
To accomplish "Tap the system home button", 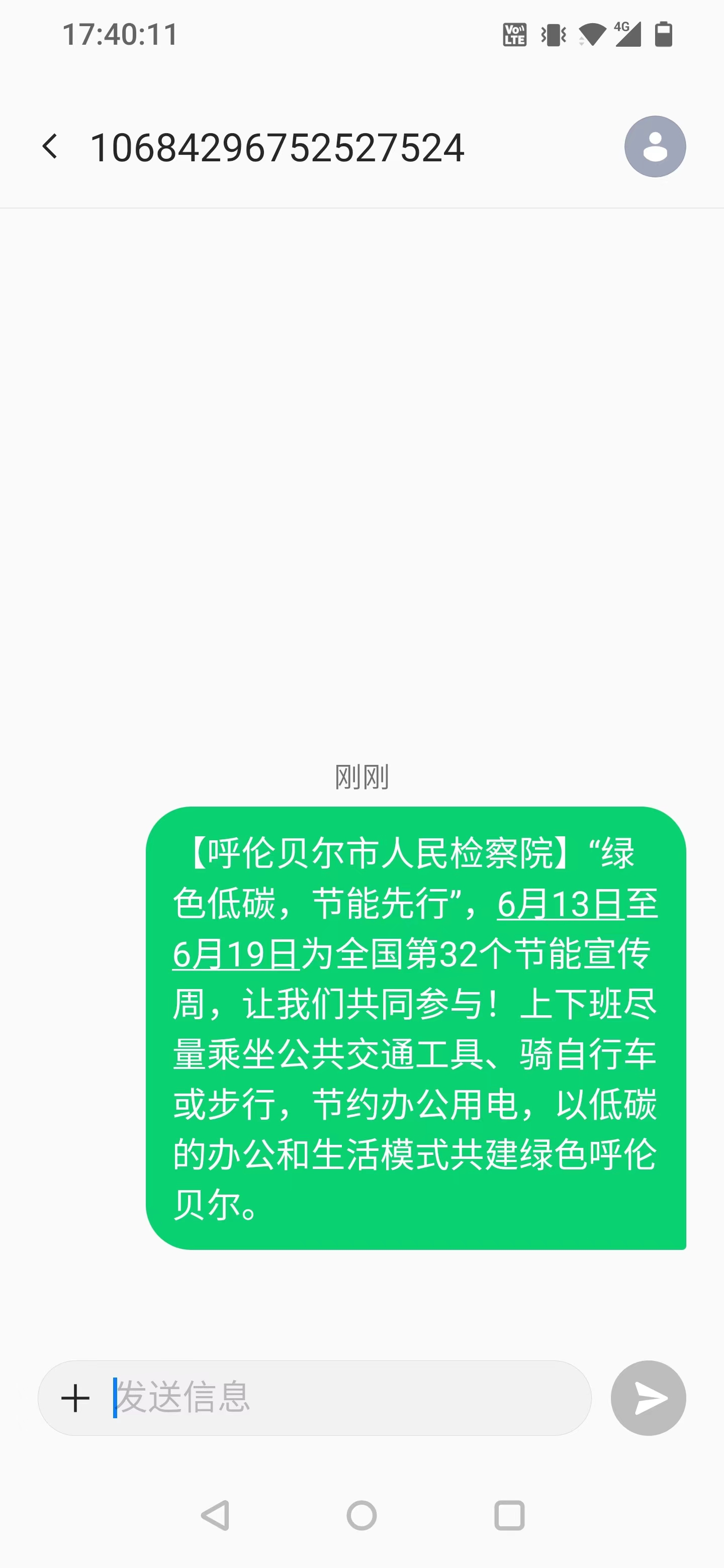I will coord(361,1516).
